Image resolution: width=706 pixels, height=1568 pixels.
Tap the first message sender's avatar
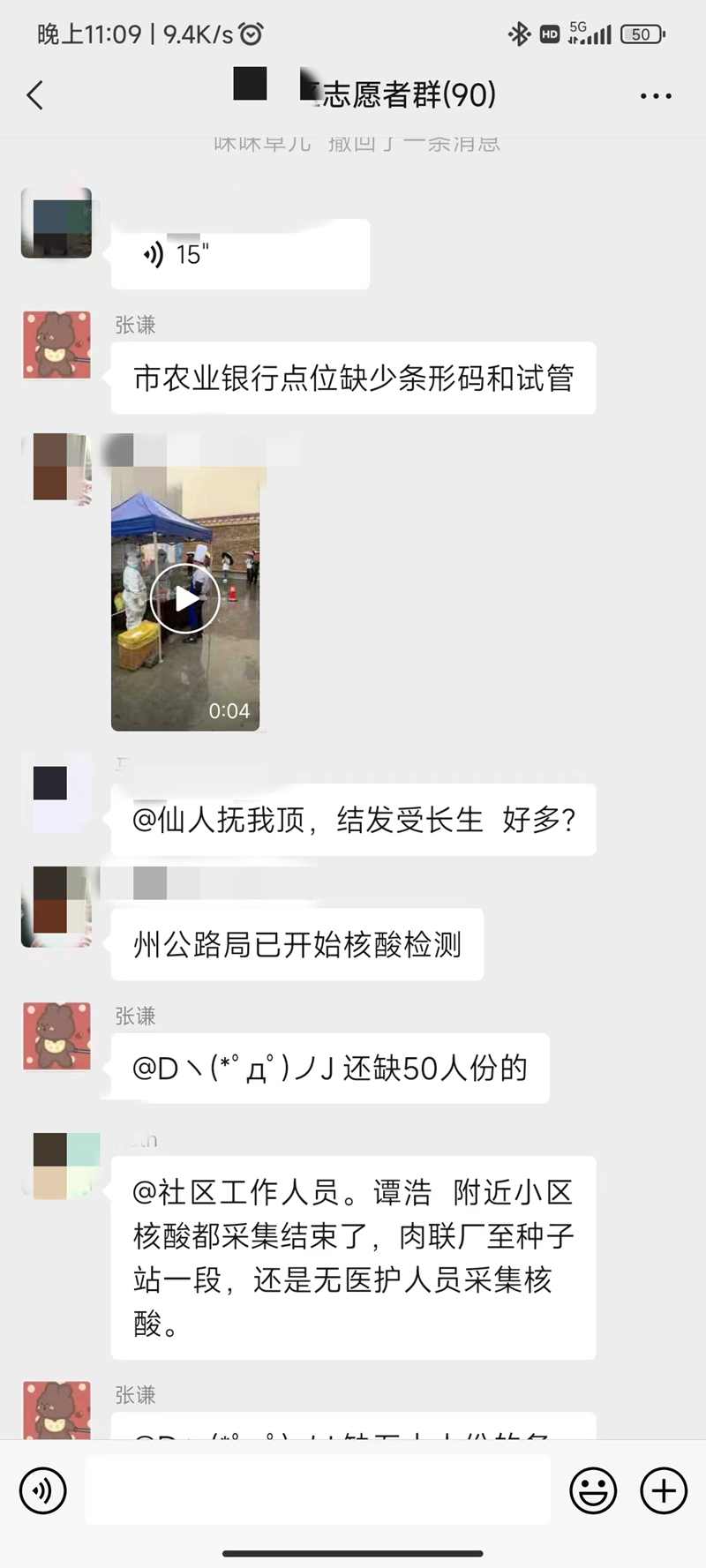tap(56, 223)
